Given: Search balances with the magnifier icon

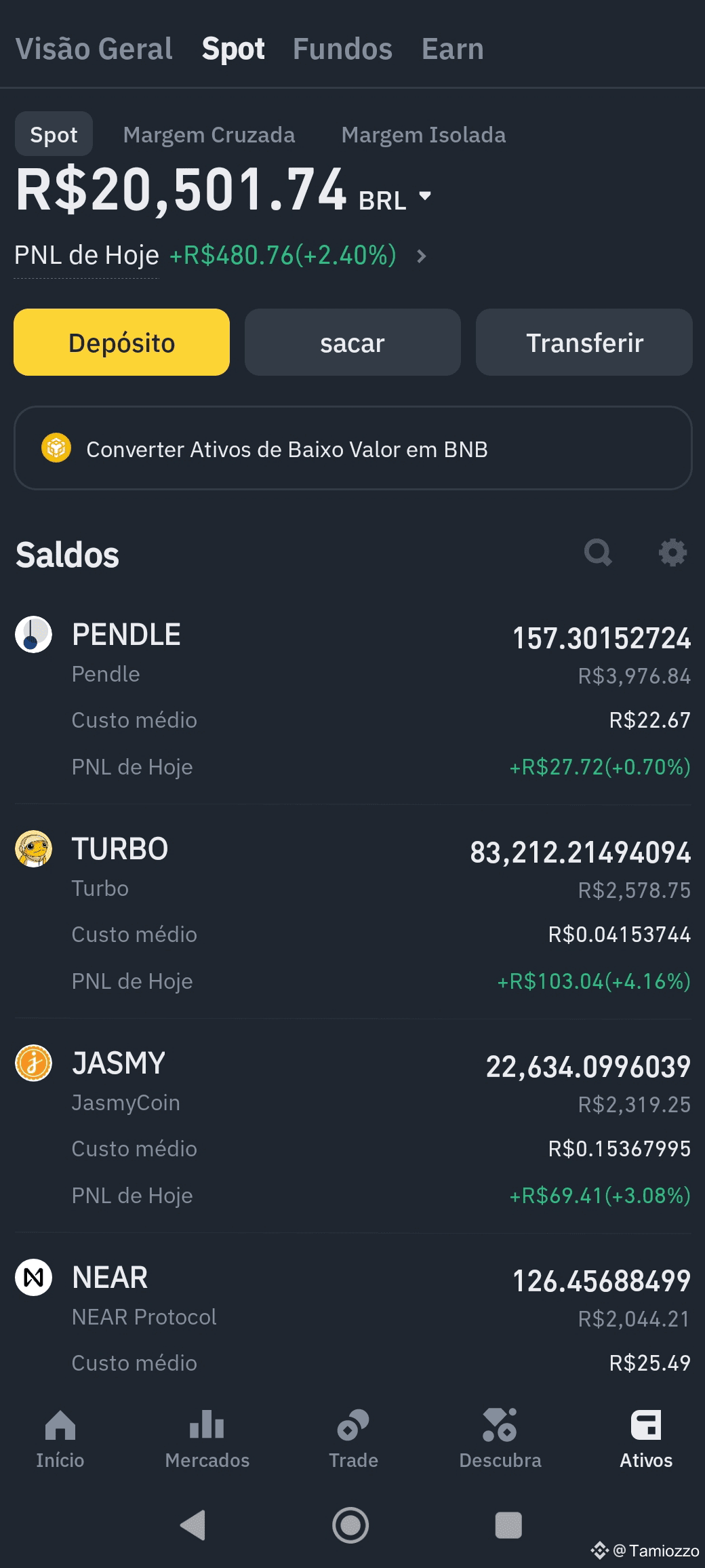Looking at the screenshot, I should (598, 553).
